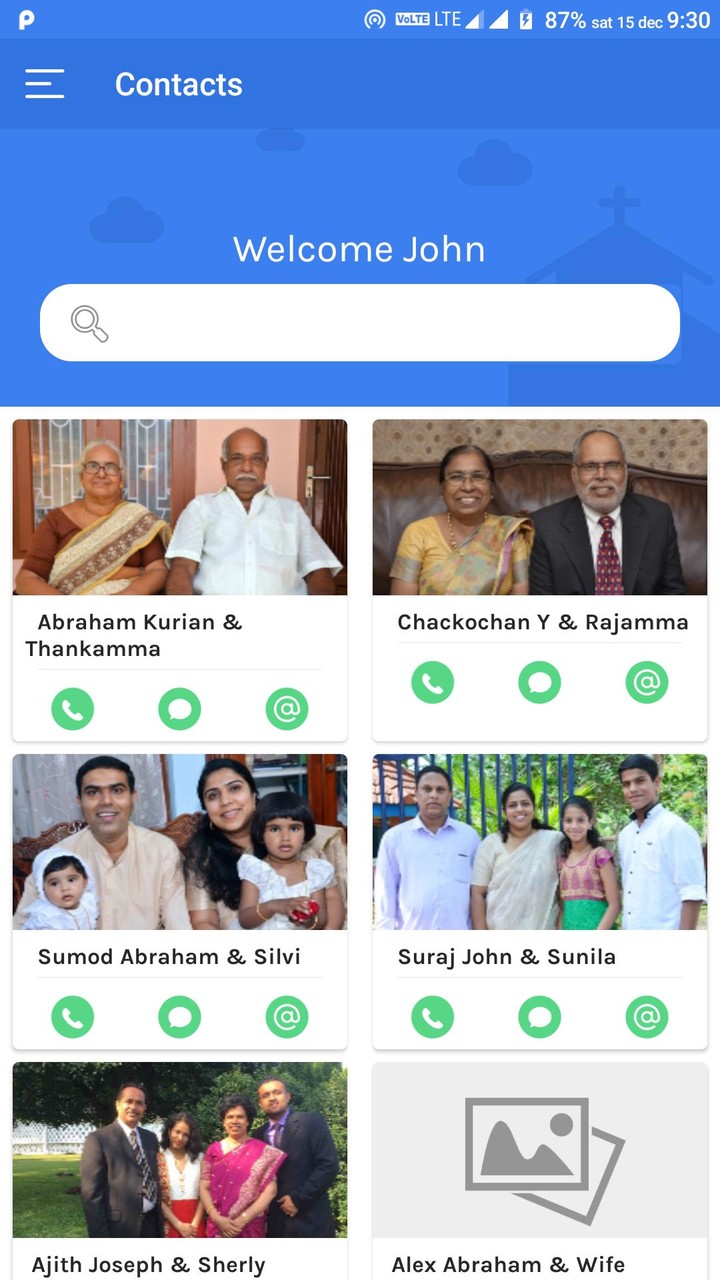
Task: Message Suraj John & Sunila
Action: [x=540, y=1017]
